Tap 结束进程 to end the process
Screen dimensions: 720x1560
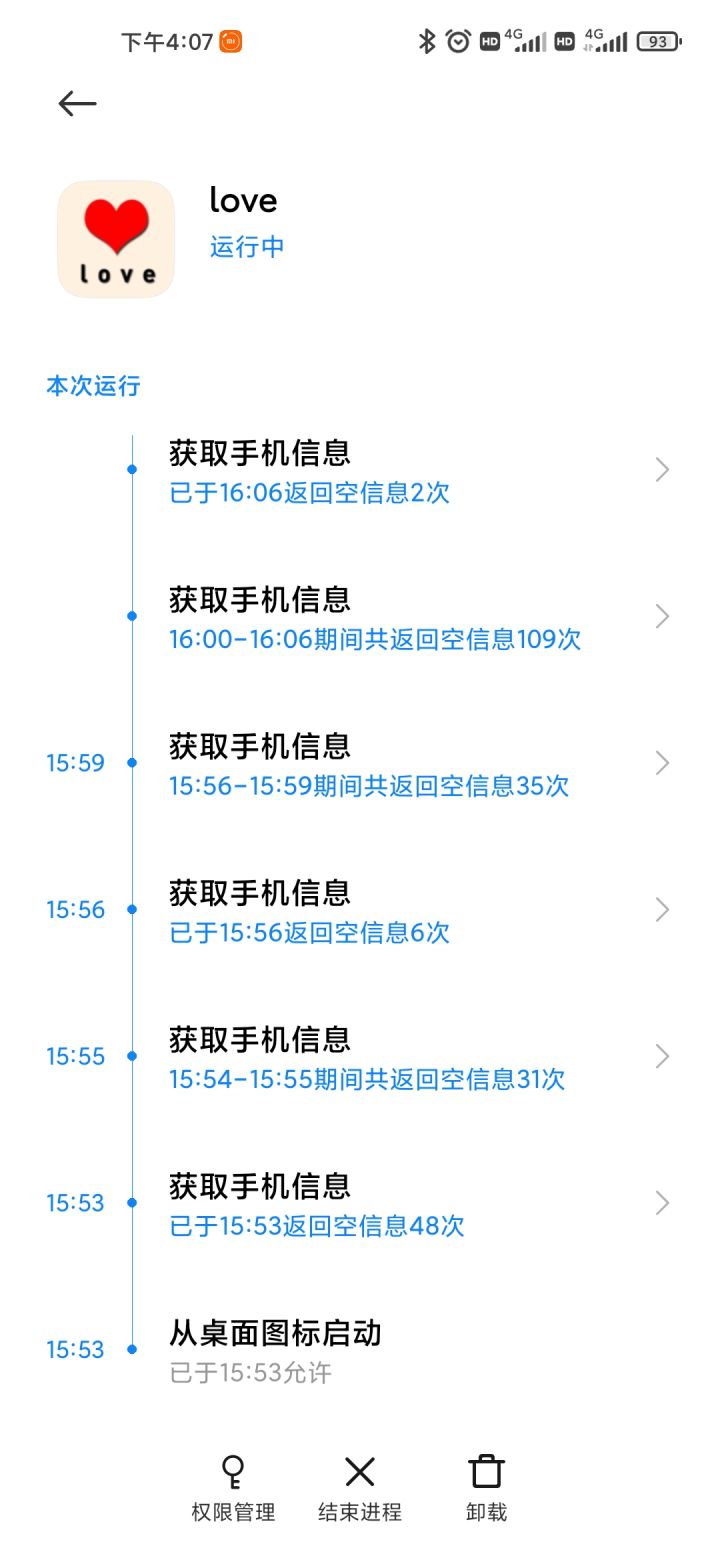coord(360,1487)
